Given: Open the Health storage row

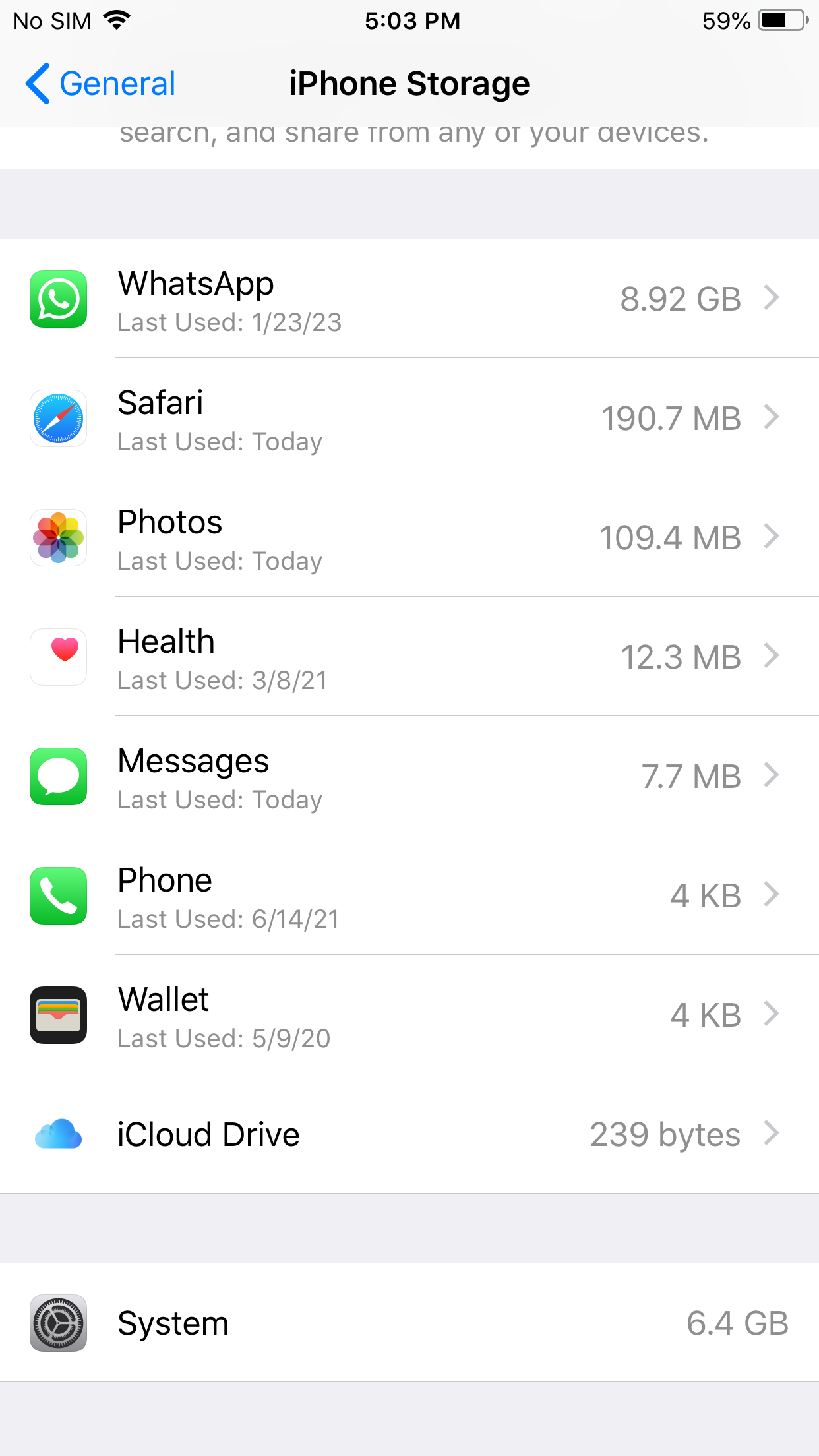Looking at the screenshot, I should [x=409, y=657].
